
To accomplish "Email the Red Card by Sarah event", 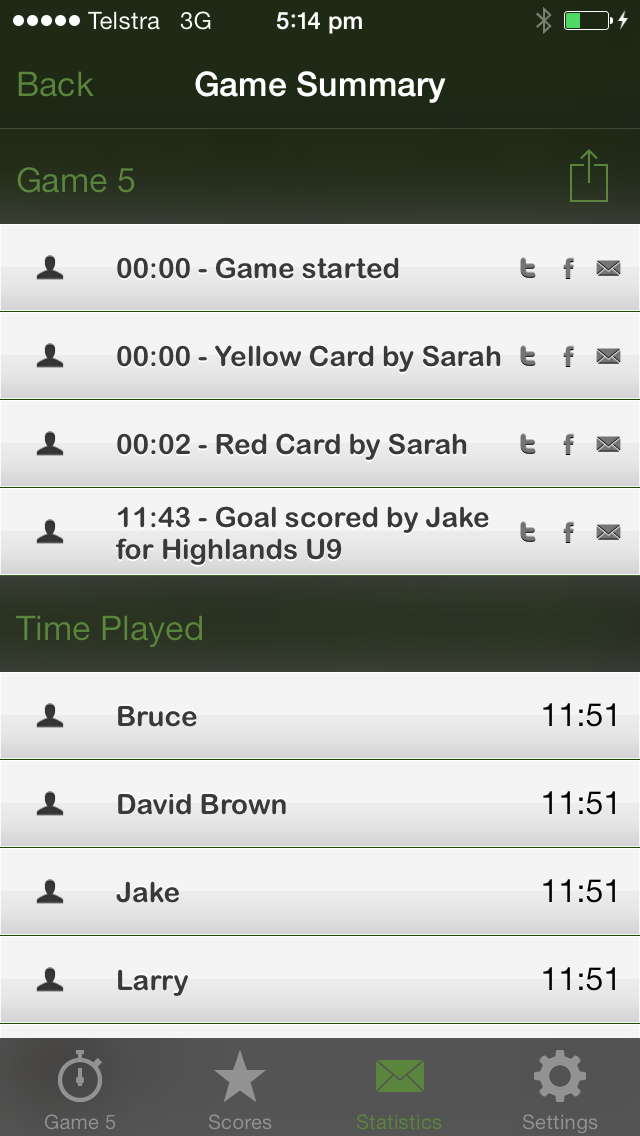I will [x=608, y=444].
